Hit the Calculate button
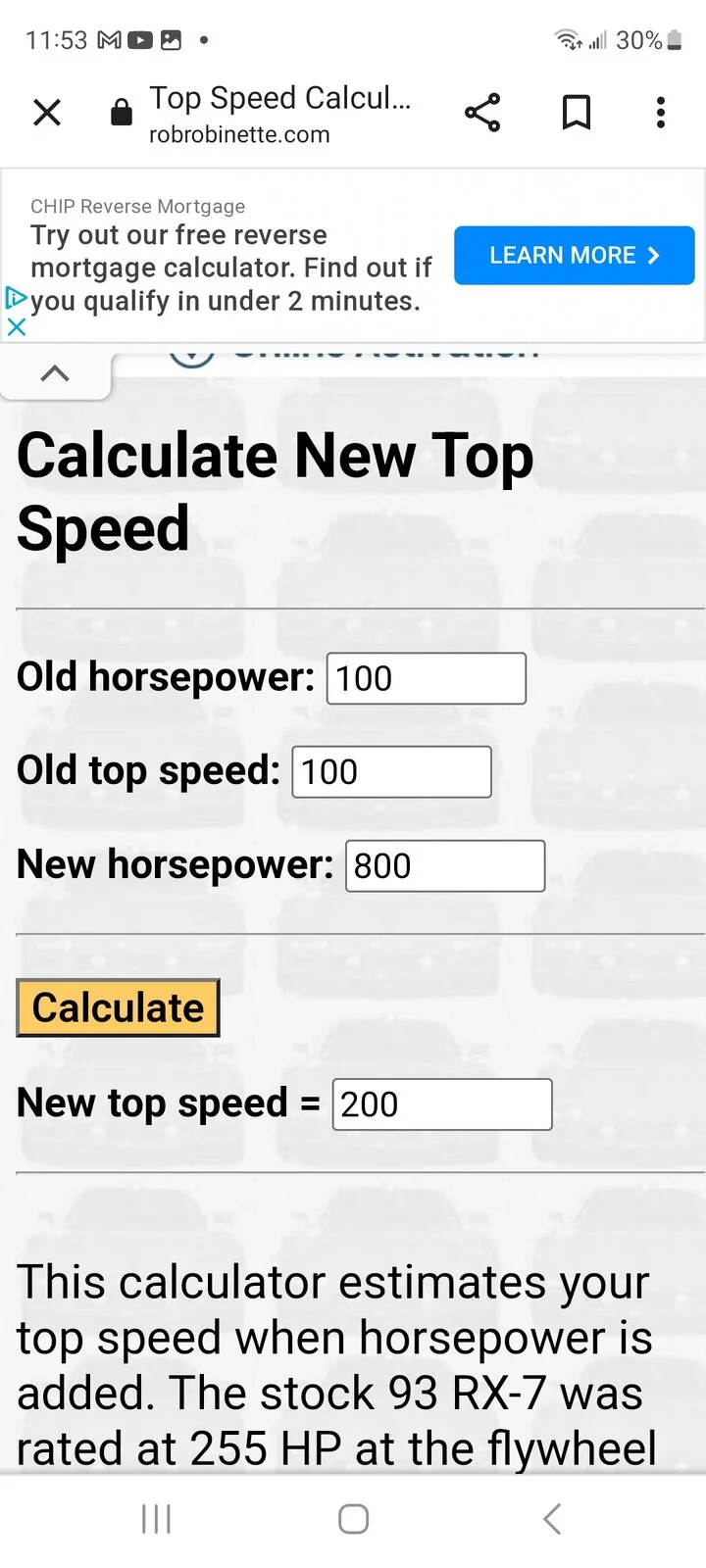The width and height of the screenshot is (706, 1568). coord(118,1008)
